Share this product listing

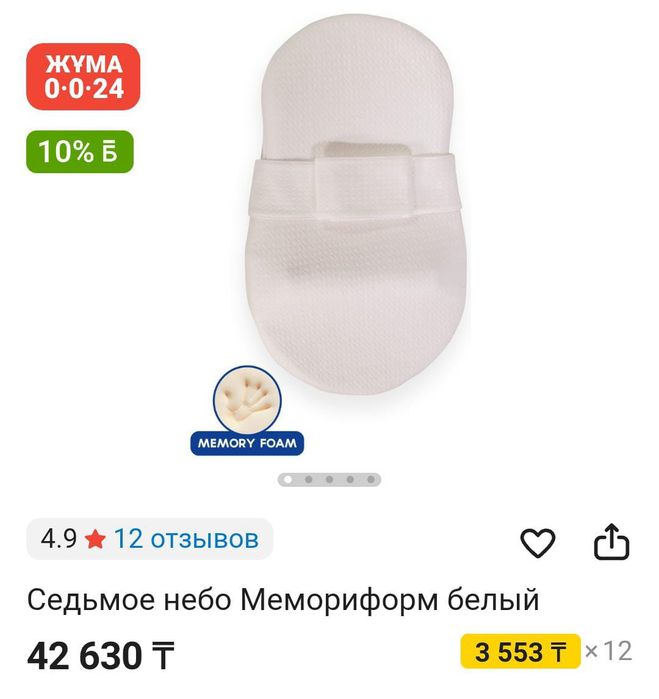611,542
